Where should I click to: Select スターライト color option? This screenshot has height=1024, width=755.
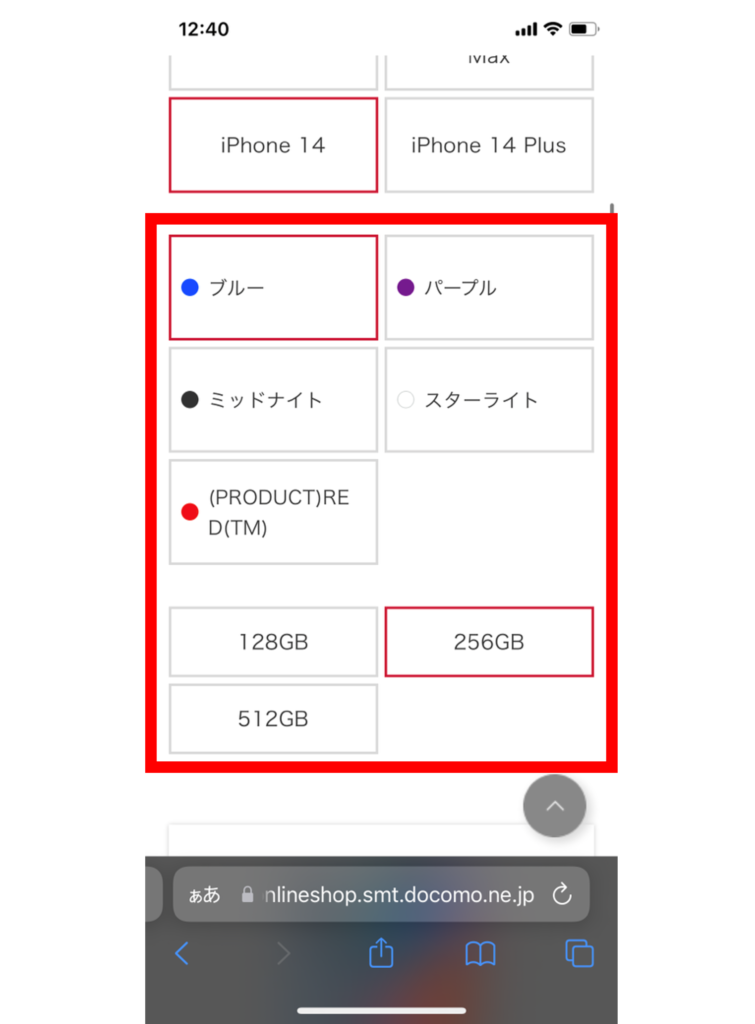(488, 400)
